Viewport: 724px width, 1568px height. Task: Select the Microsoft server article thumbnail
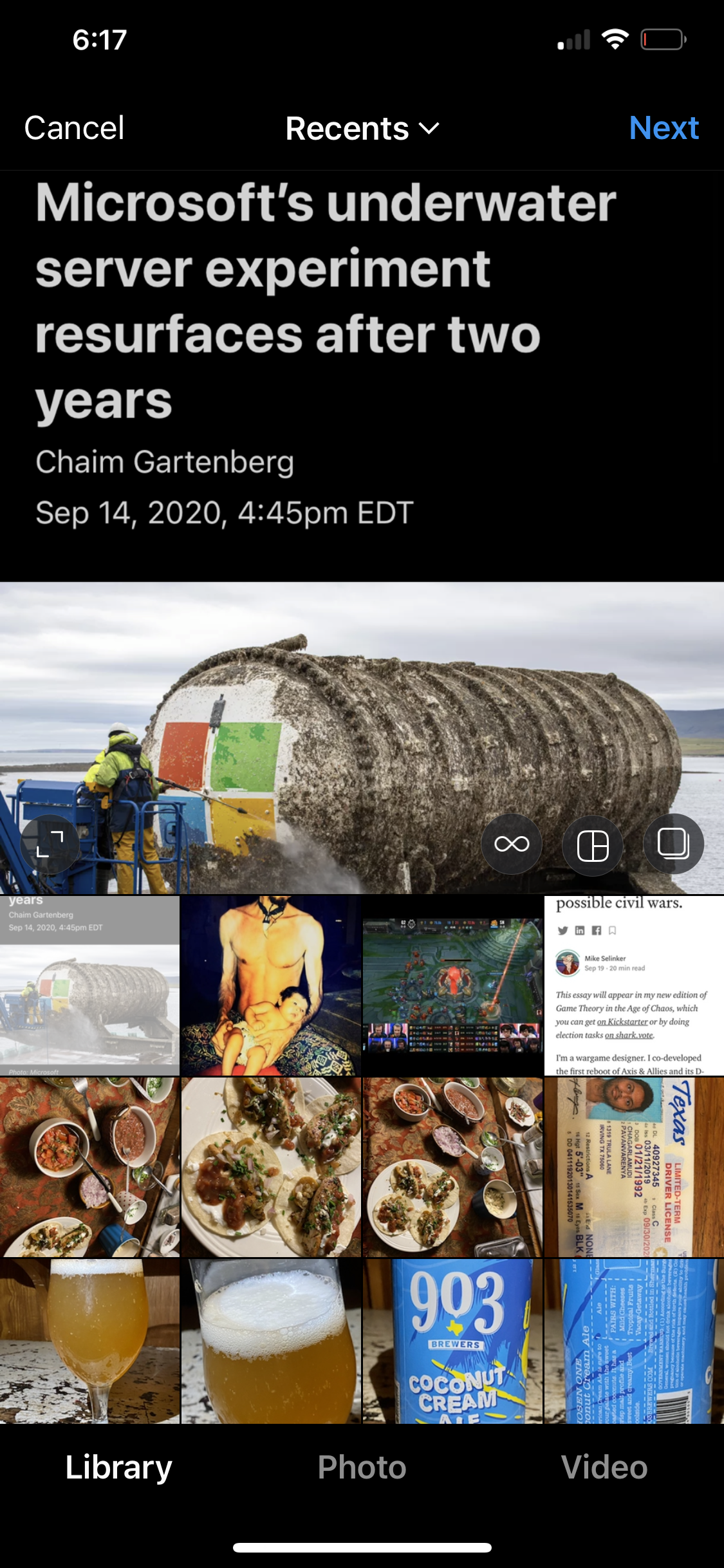89,985
